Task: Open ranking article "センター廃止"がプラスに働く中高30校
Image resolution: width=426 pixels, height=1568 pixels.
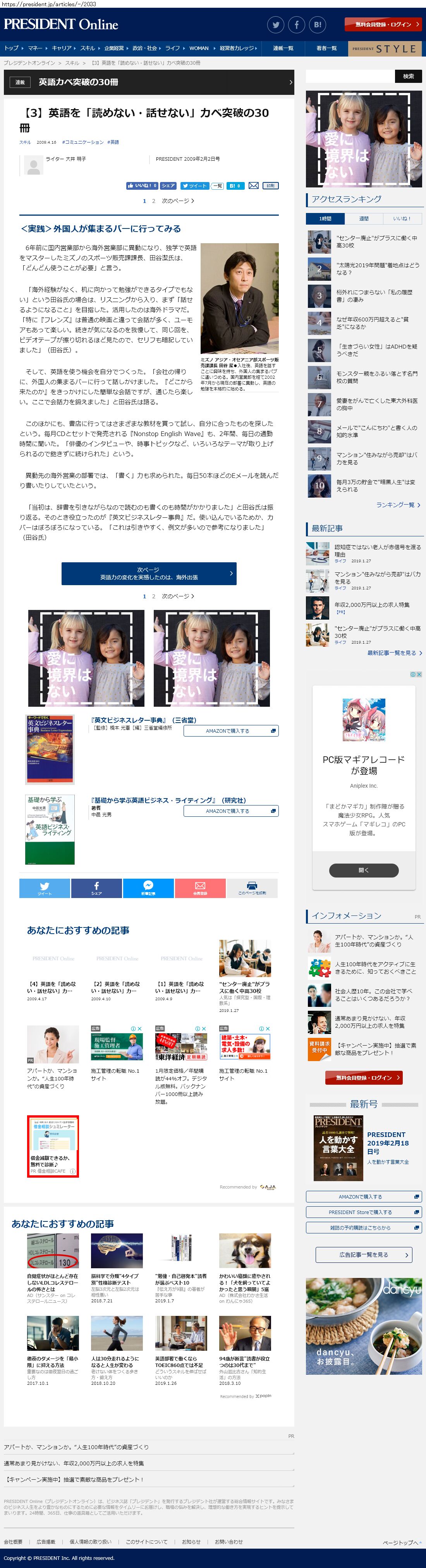Action: [x=377, y=242]
